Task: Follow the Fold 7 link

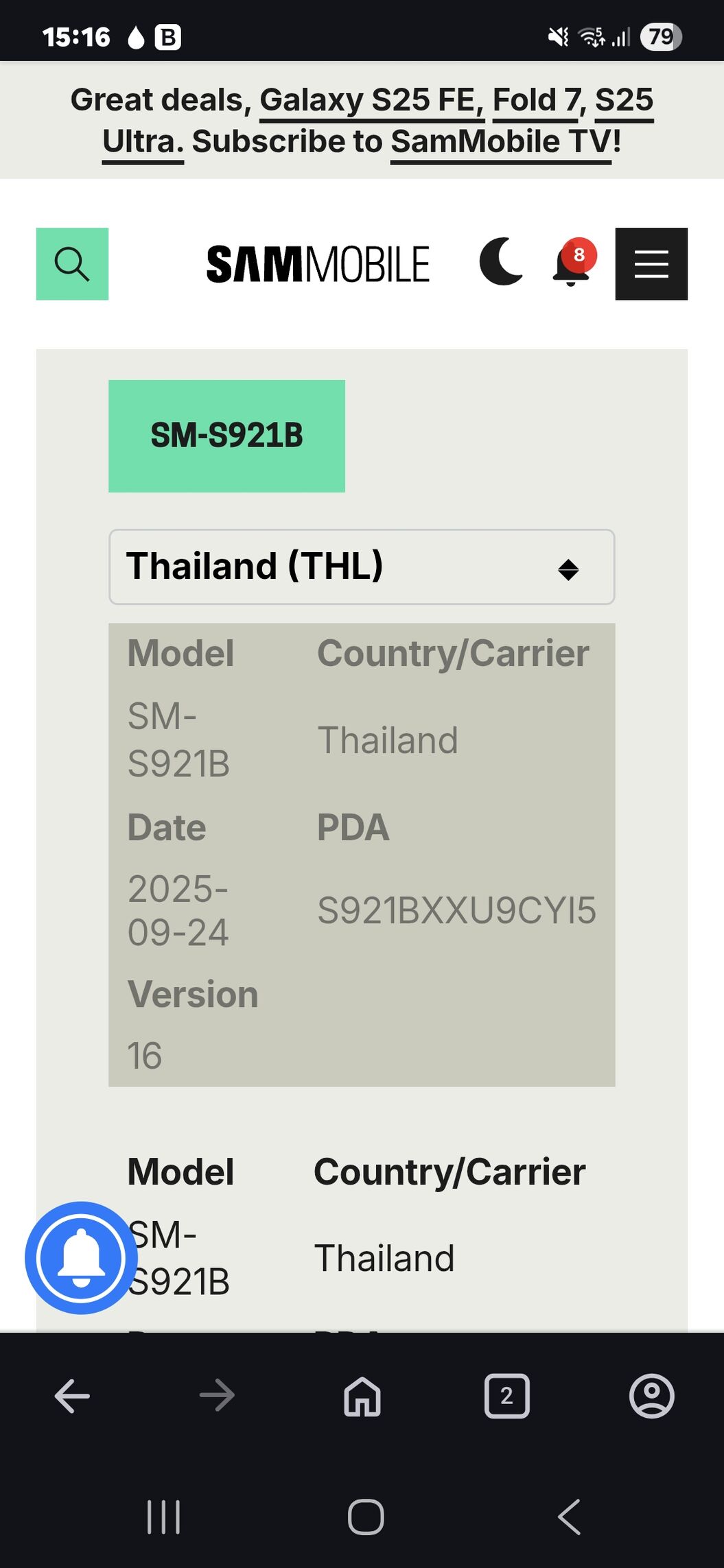Action: (536, 100)
